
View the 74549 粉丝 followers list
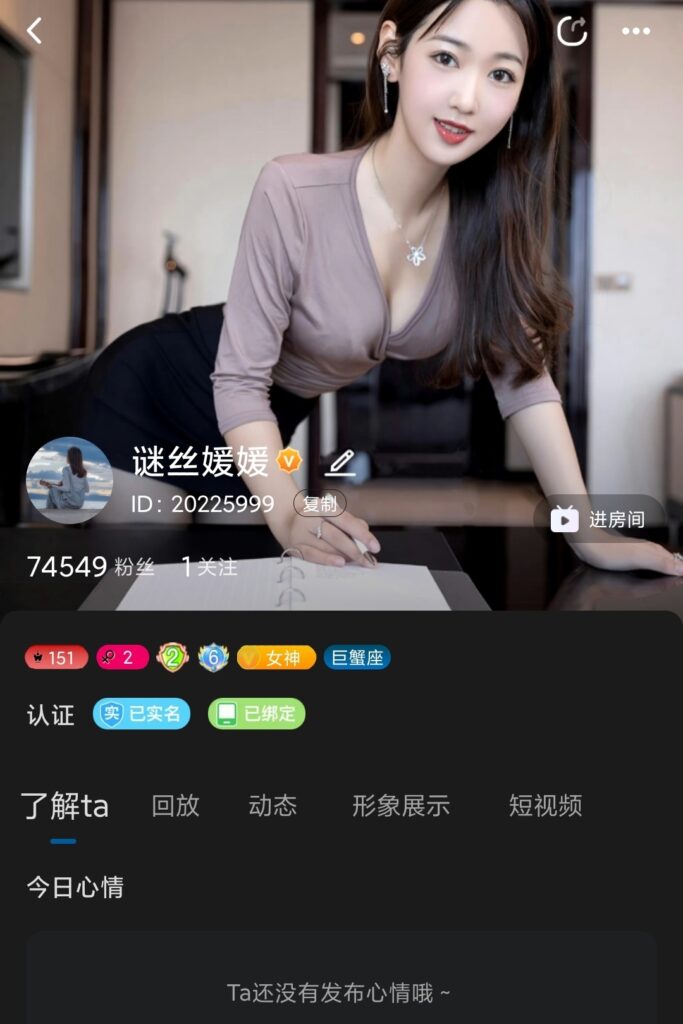[x=90, y=567]
